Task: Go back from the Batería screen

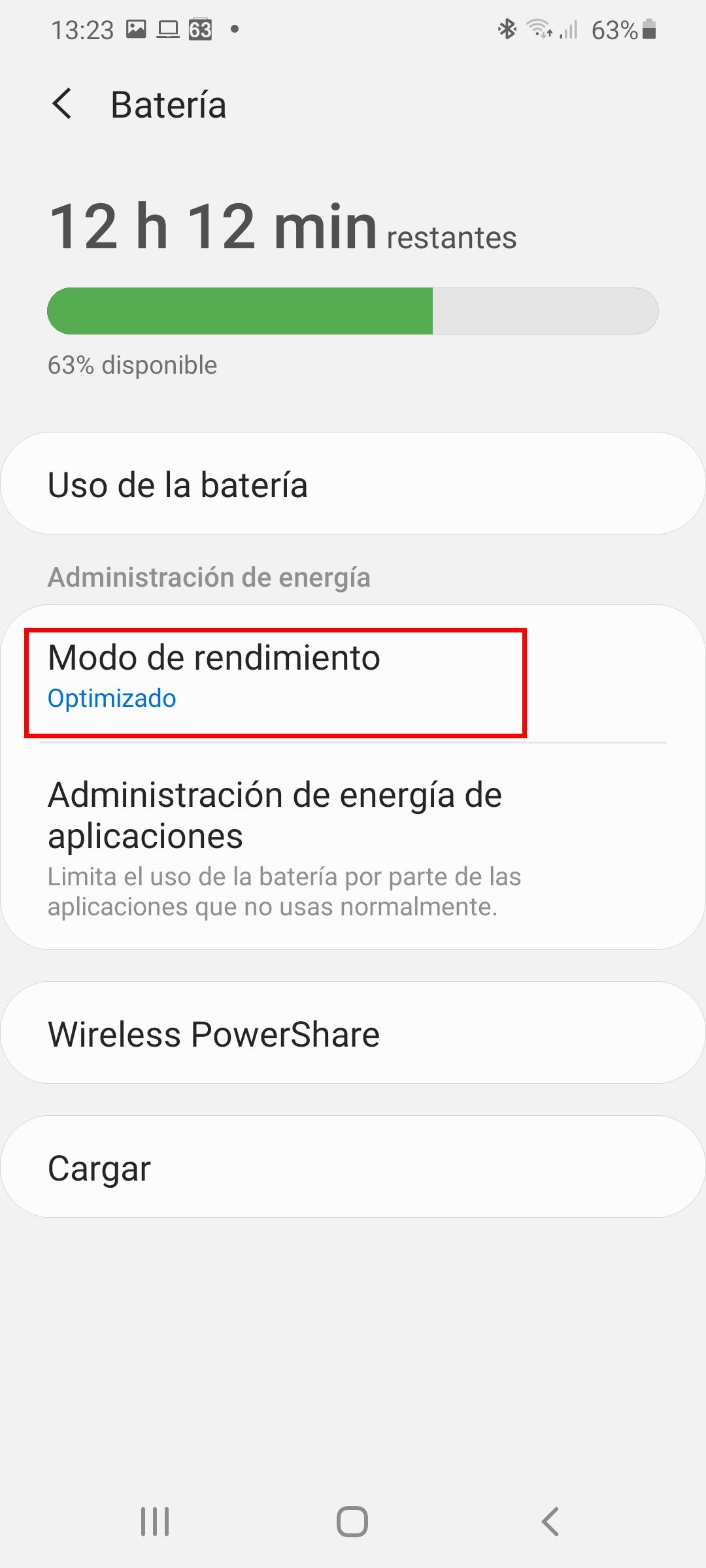Action: pyautogui.click(x=62, y=105)
